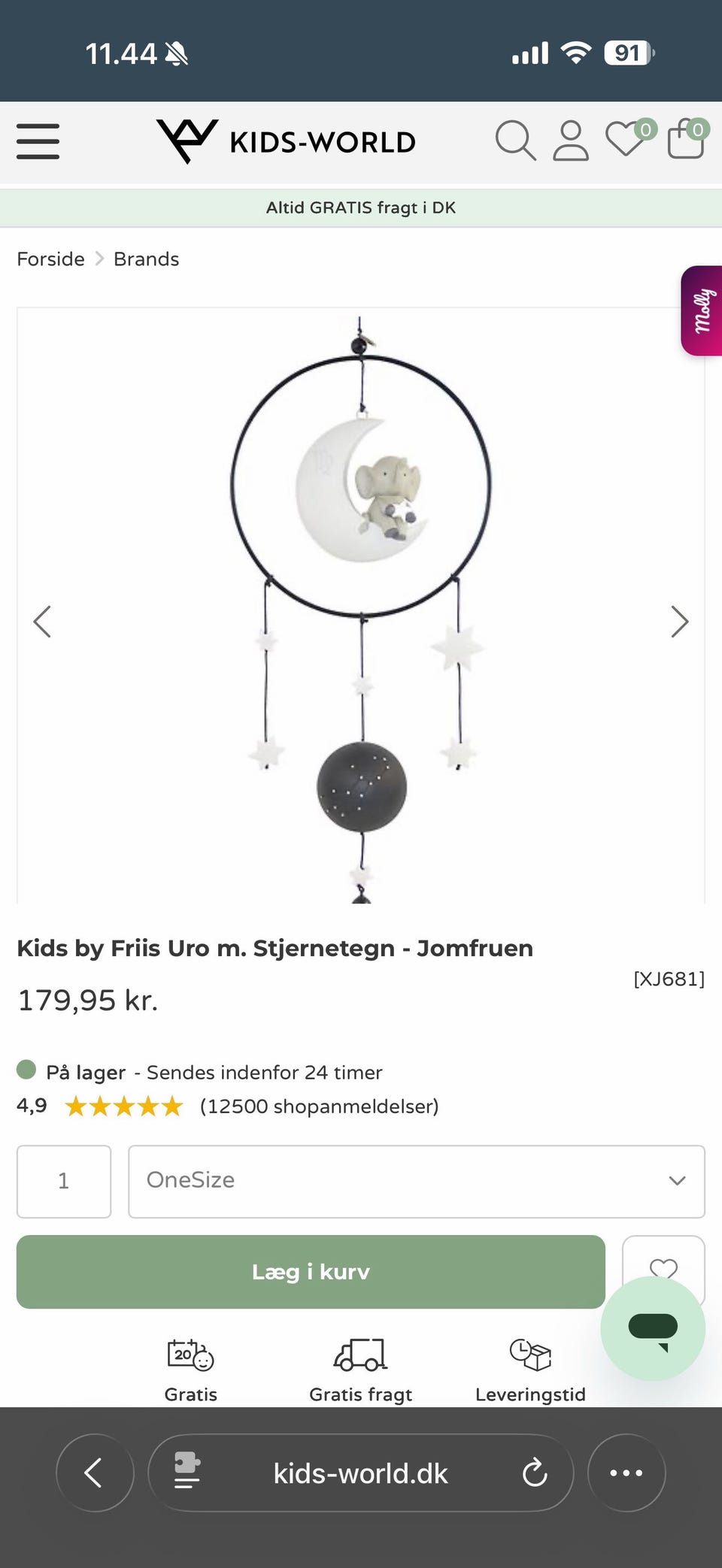The width and height of the screenshot is (722, 1568).
Task: Open the product image in full view
Action: click(361, 606)
